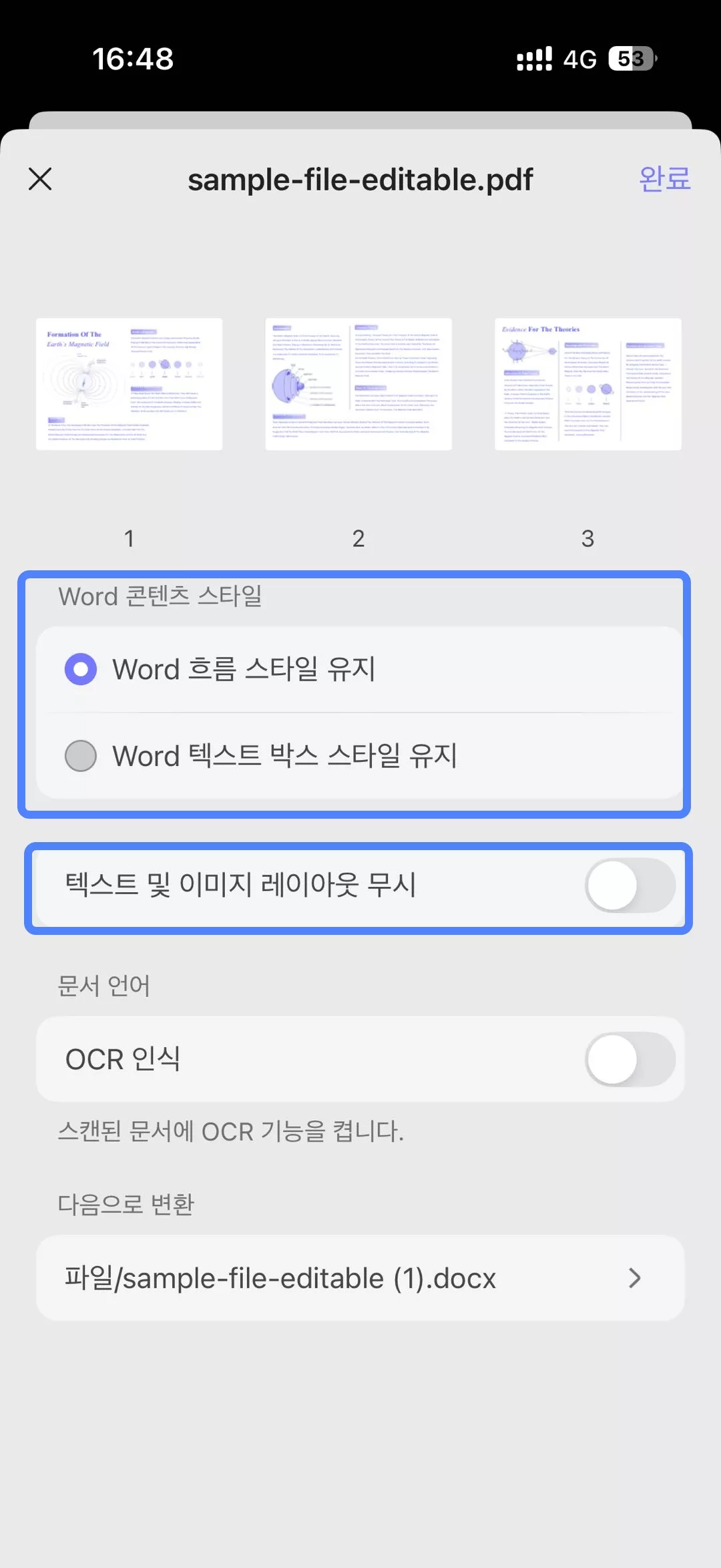Select page 3 thumbnail
The height and width of the screenshot is (1568, 721).
pos(587,384)
